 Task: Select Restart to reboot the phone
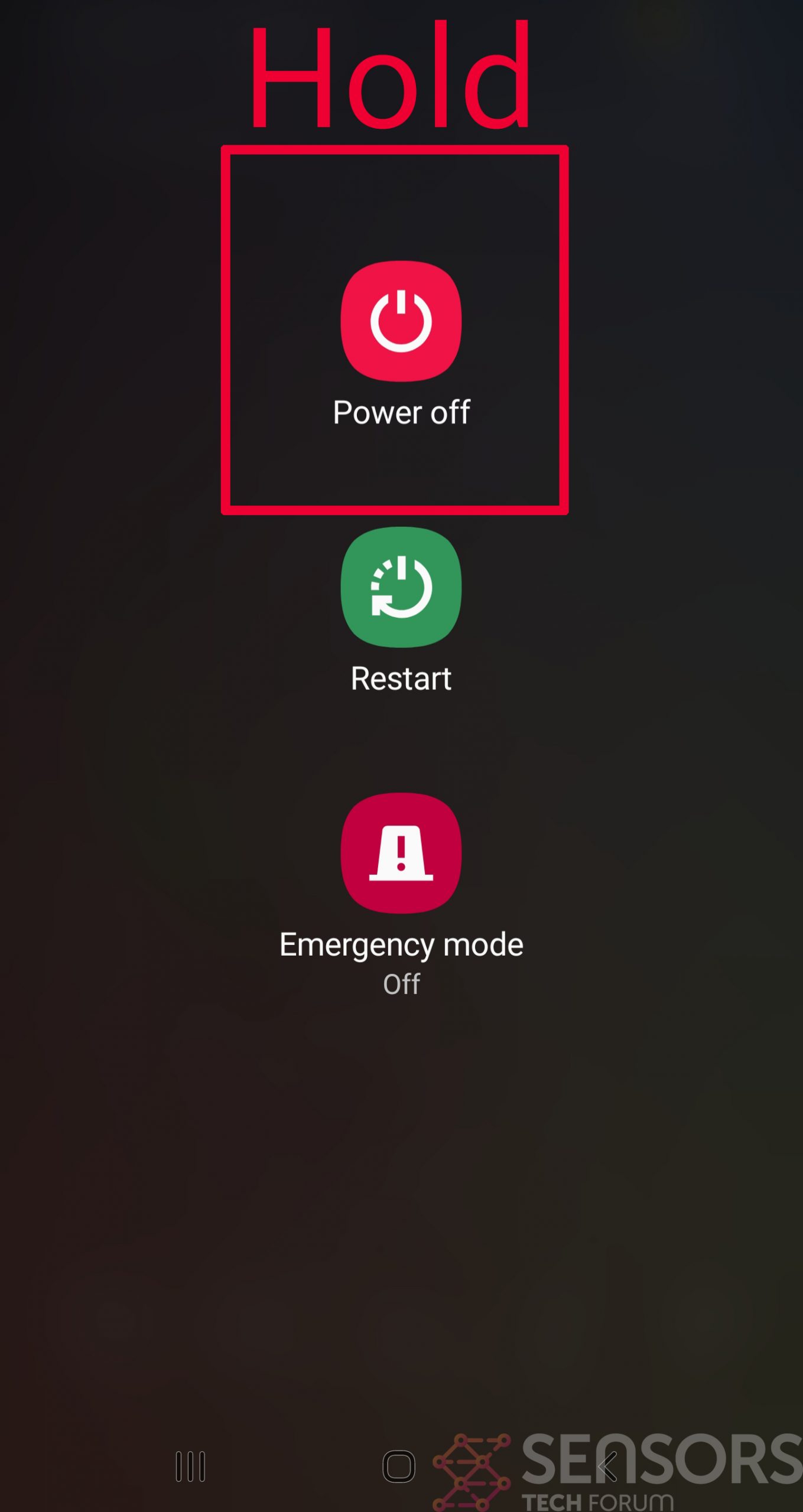401,588
